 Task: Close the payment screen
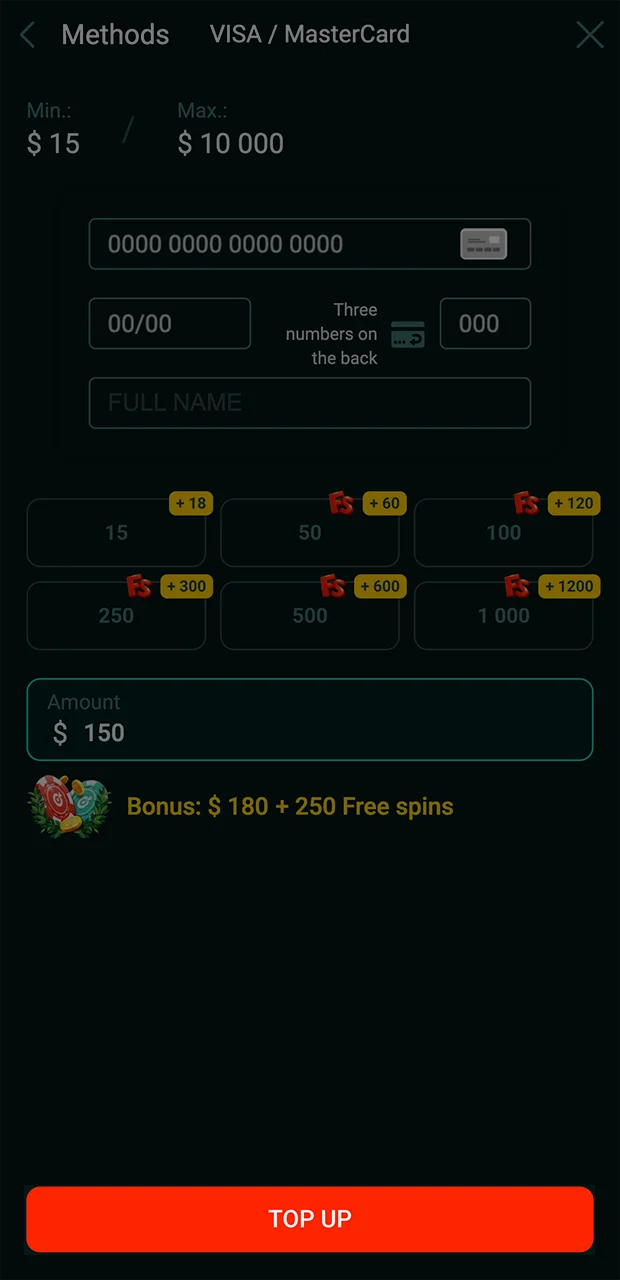590,36
